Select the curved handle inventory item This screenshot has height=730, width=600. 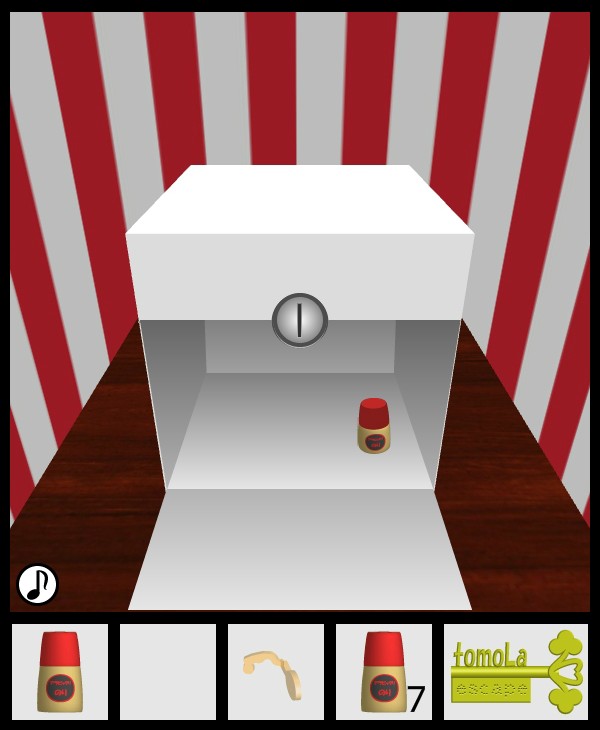coord(275,672)
